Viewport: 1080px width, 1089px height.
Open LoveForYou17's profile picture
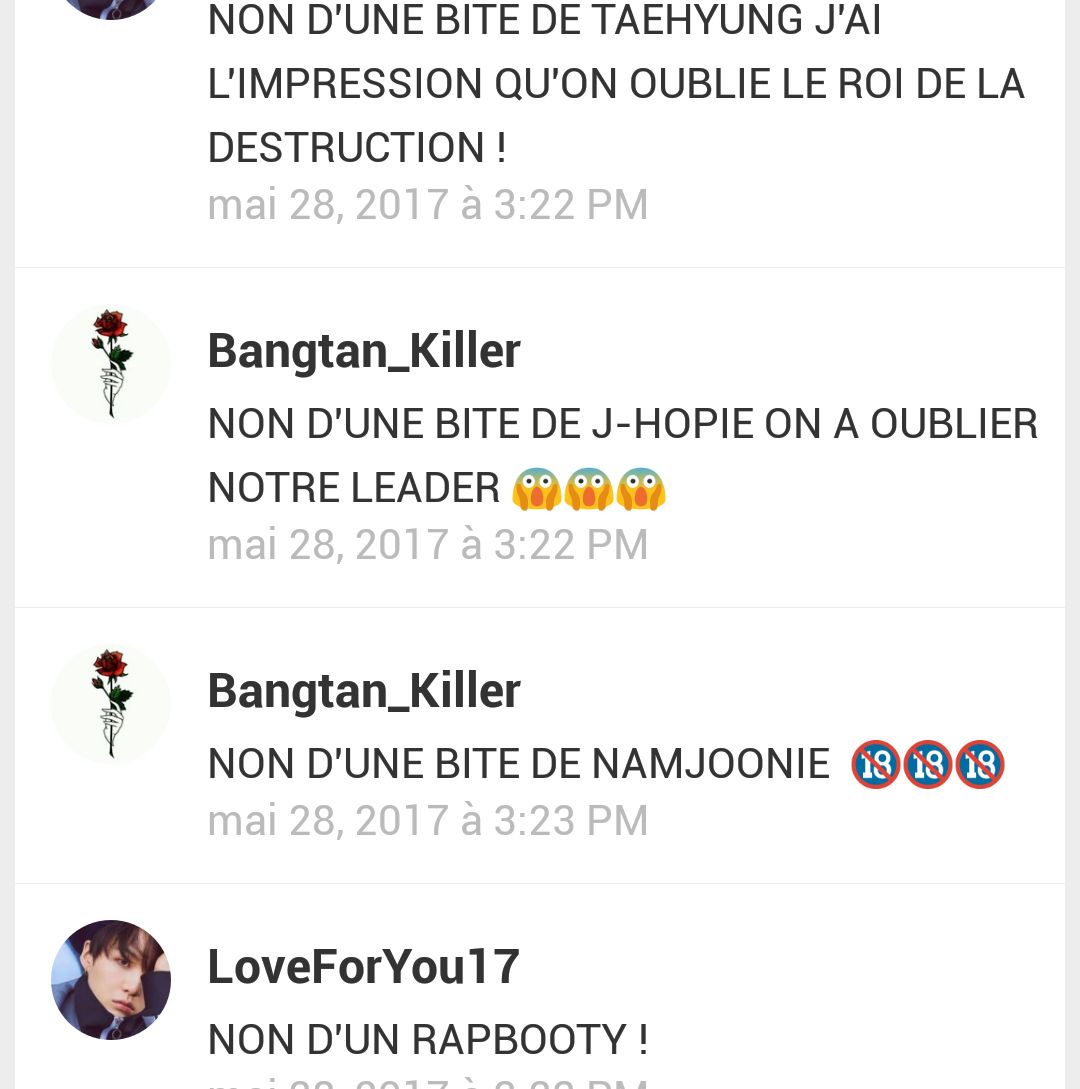click(x=111, y=979)
